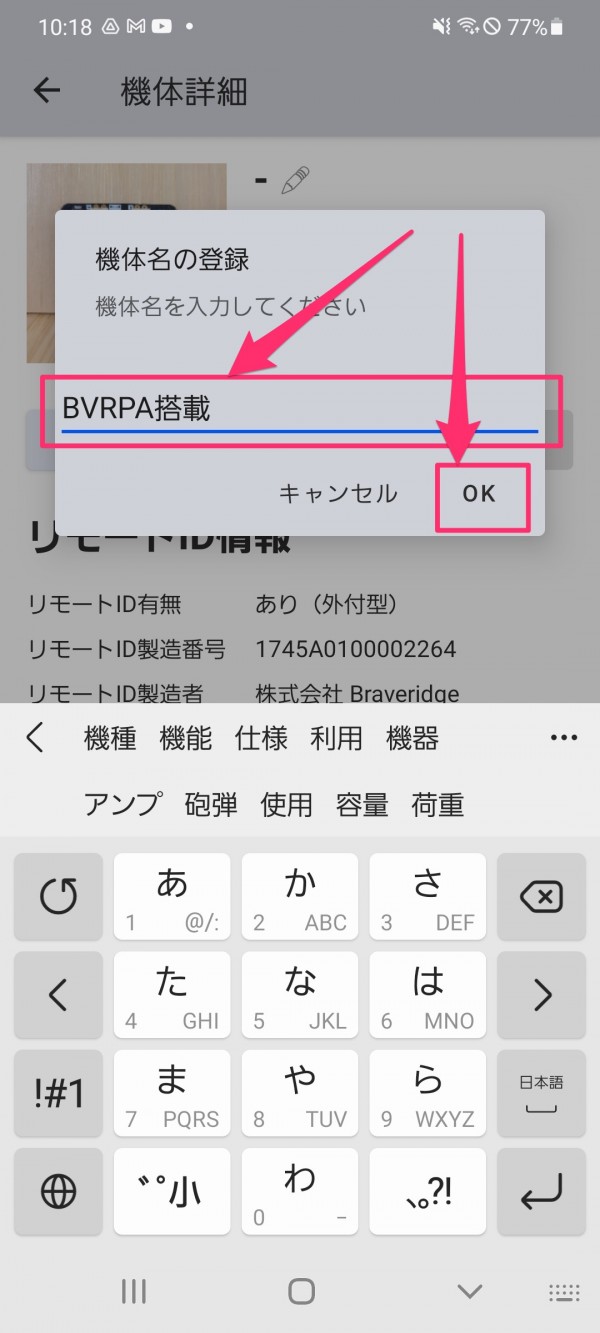Hit the backspace key
This screenshot has height=1333, width=600.
[542, 896]
